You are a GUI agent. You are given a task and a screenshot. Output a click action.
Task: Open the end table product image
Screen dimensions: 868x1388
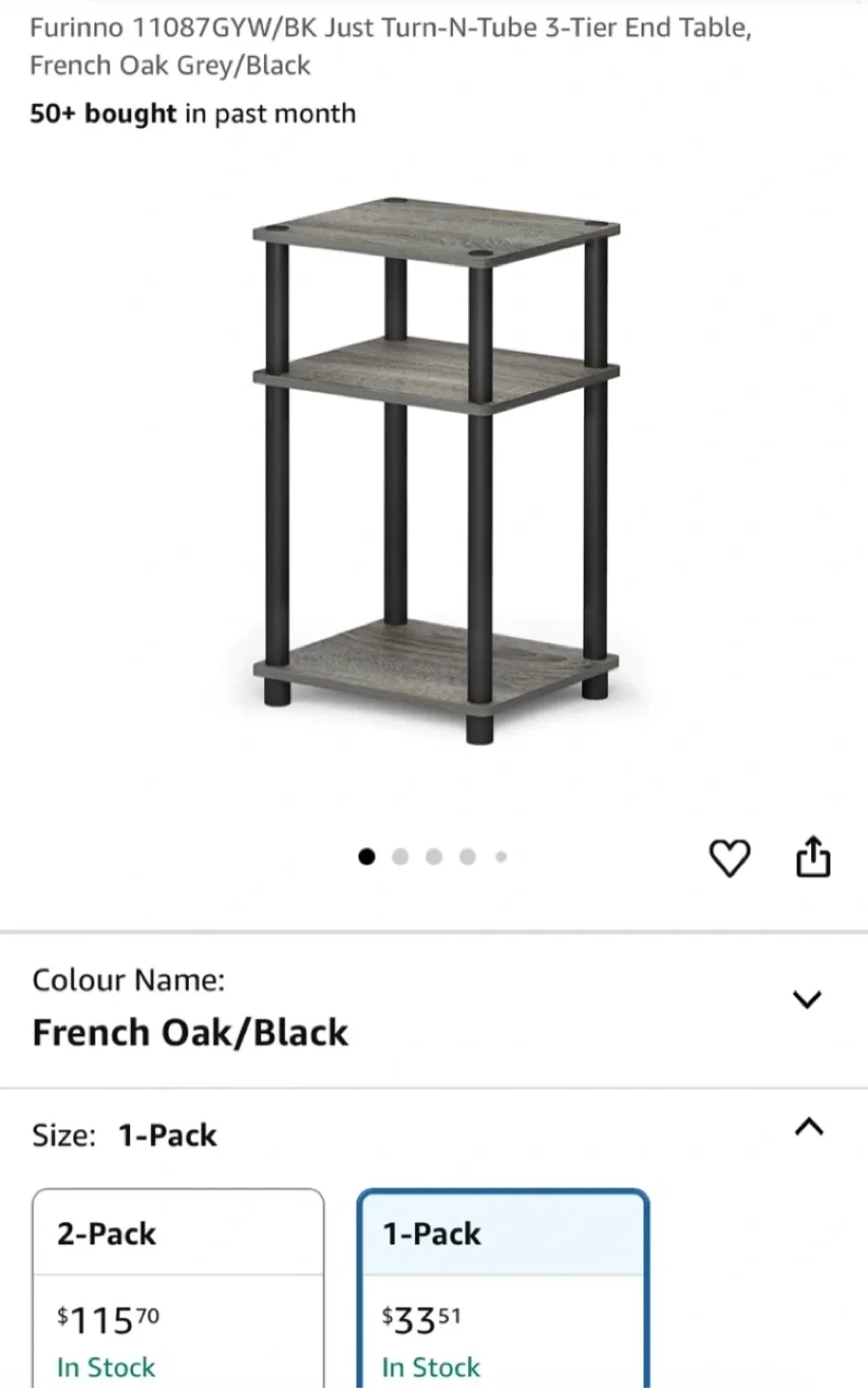[x=434, y=469]
